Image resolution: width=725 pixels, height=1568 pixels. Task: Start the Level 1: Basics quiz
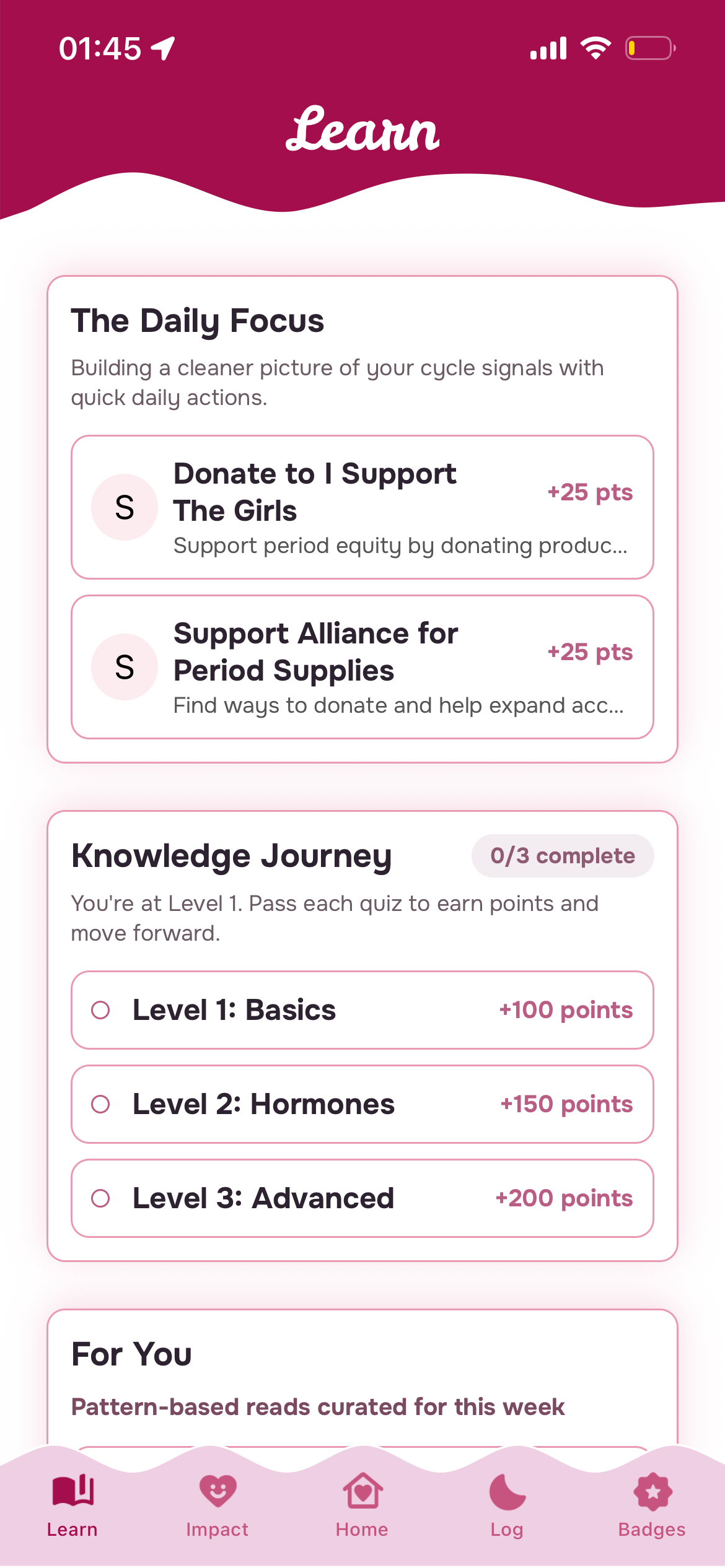(362, 1010)
